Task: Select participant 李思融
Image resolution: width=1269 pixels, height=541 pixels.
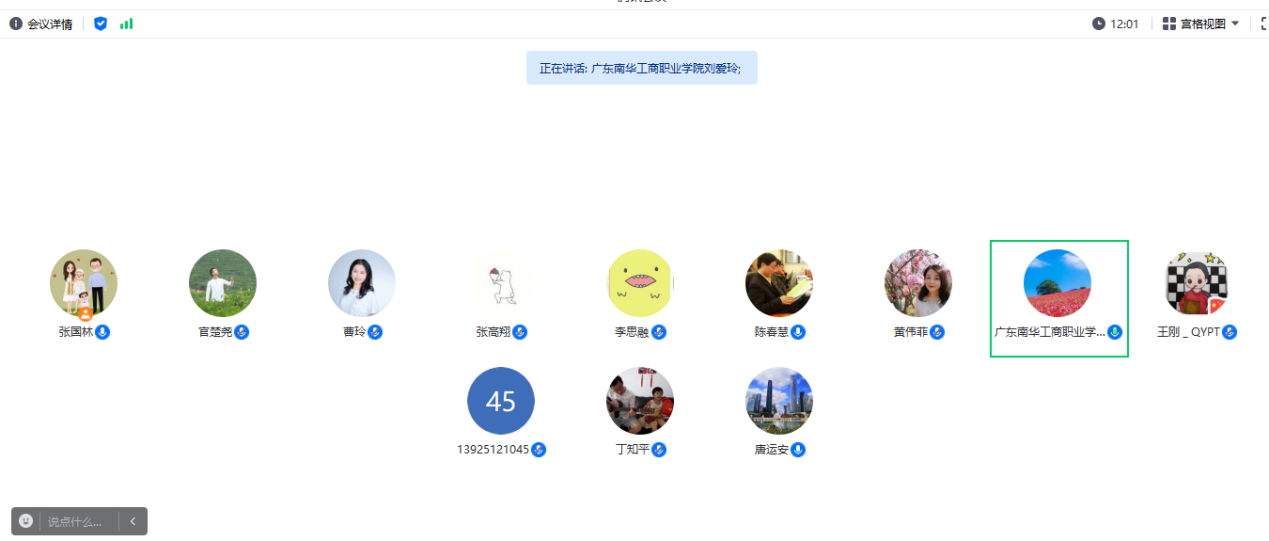Action: pyautogui.click(x=640, y=284)
